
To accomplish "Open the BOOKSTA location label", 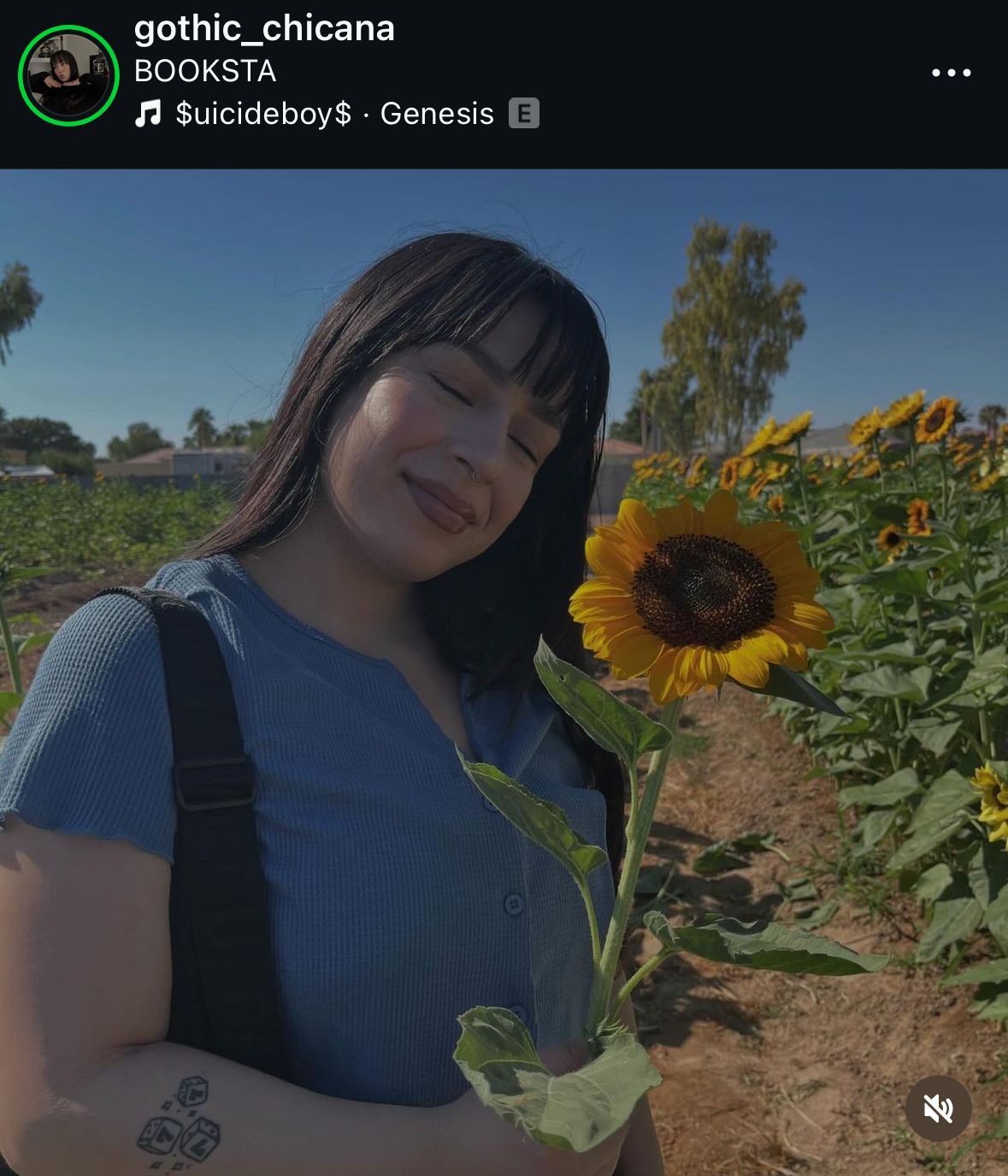I will [x=205, y=72].
